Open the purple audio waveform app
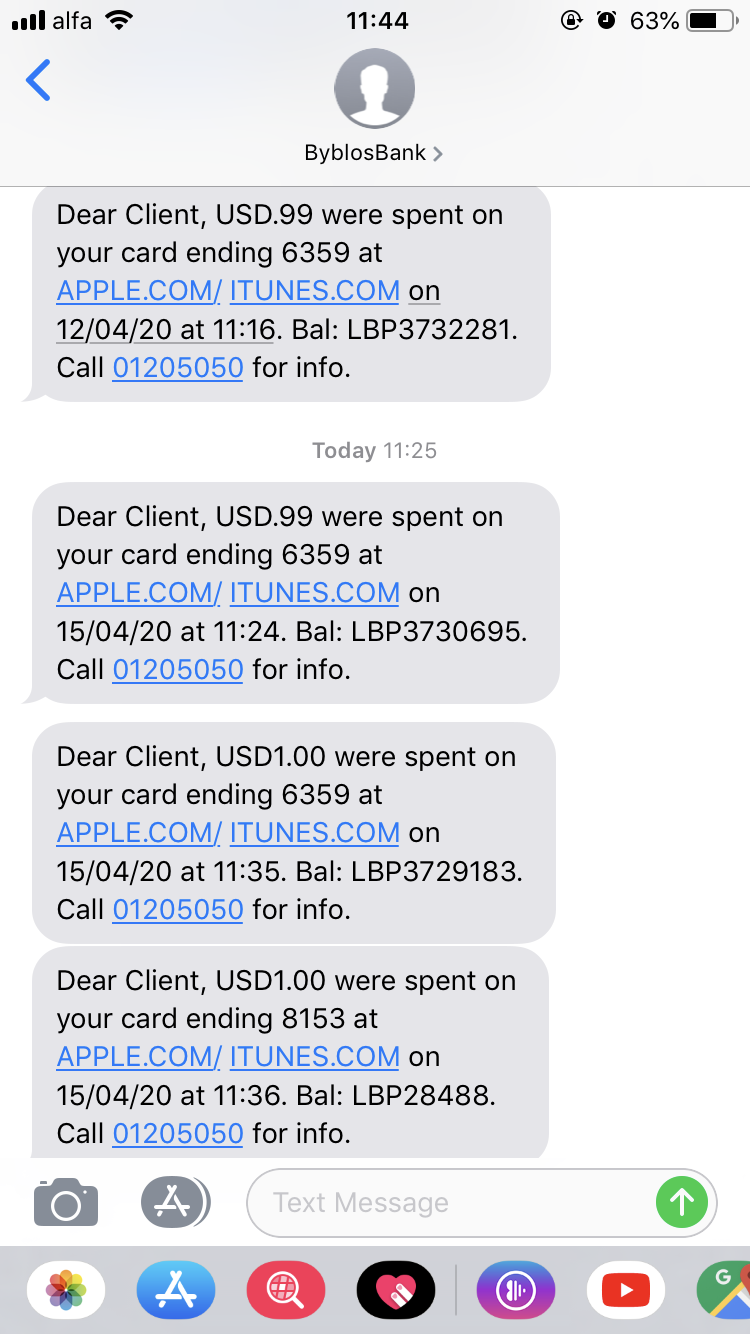This screenshot has height=1334, width=750. tap(516, 1290)
